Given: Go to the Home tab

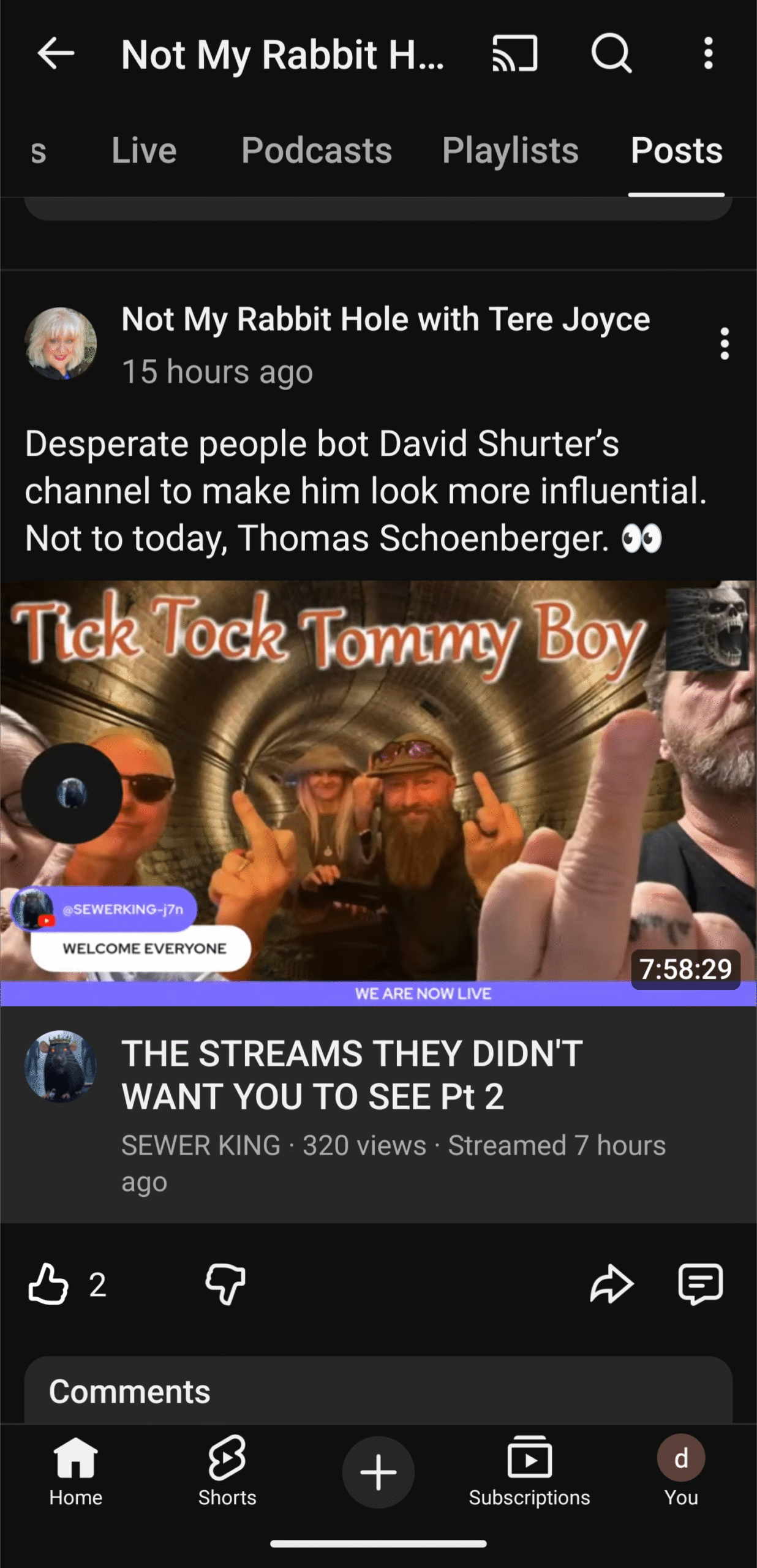Looking at the screenshot, I should [x=76, y=1471].
